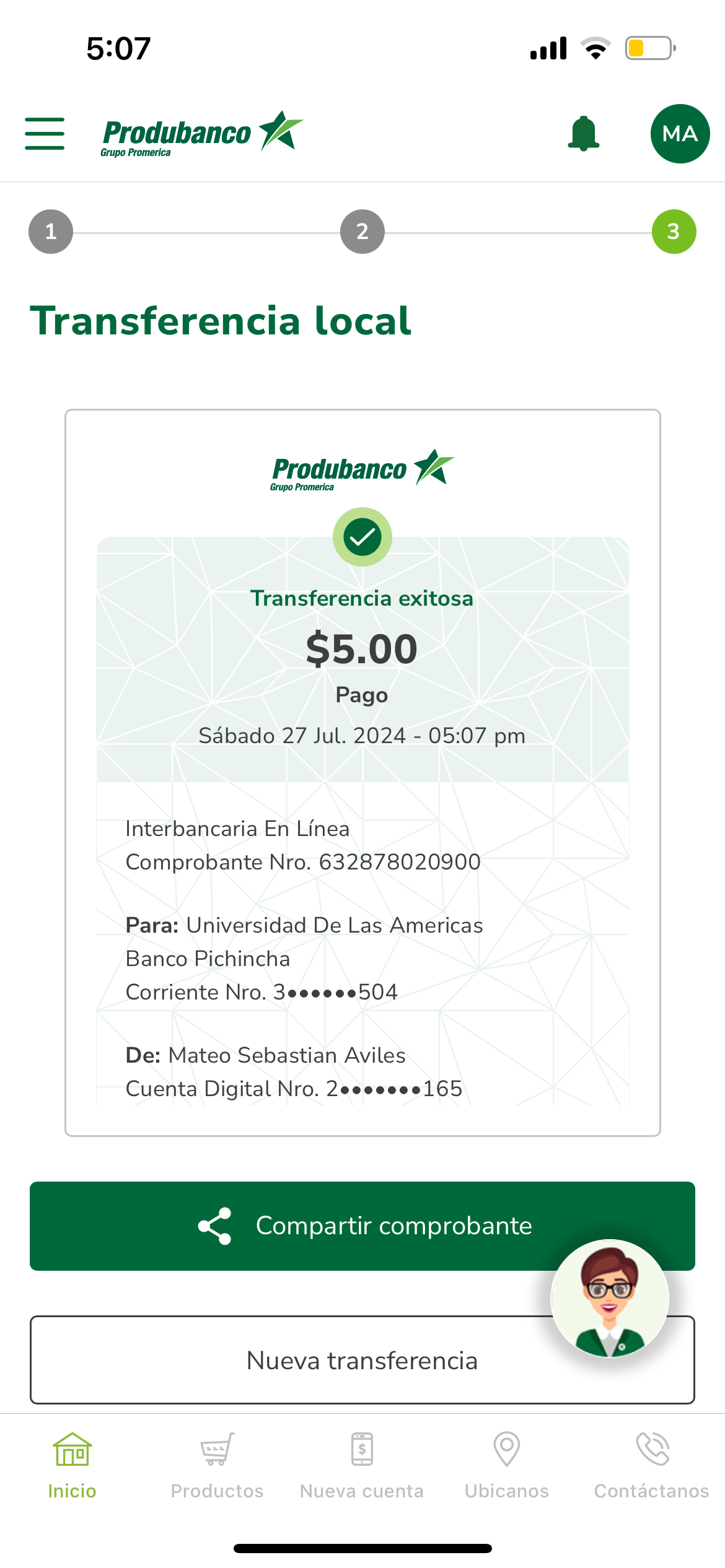Switch to the Productos tab

click(x=217, y=1465)
